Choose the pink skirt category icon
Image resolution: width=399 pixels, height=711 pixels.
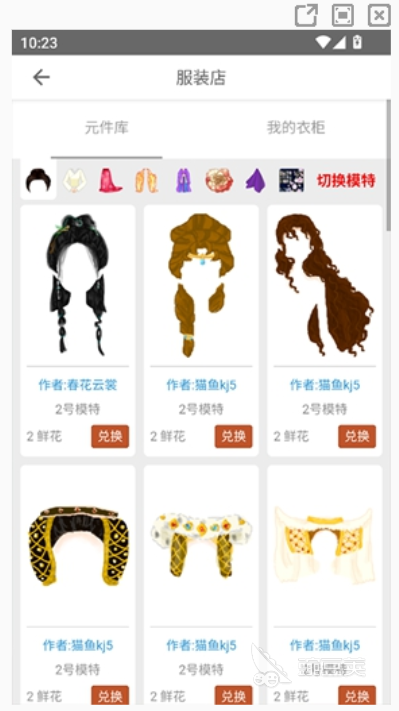(x=110, y=180)
